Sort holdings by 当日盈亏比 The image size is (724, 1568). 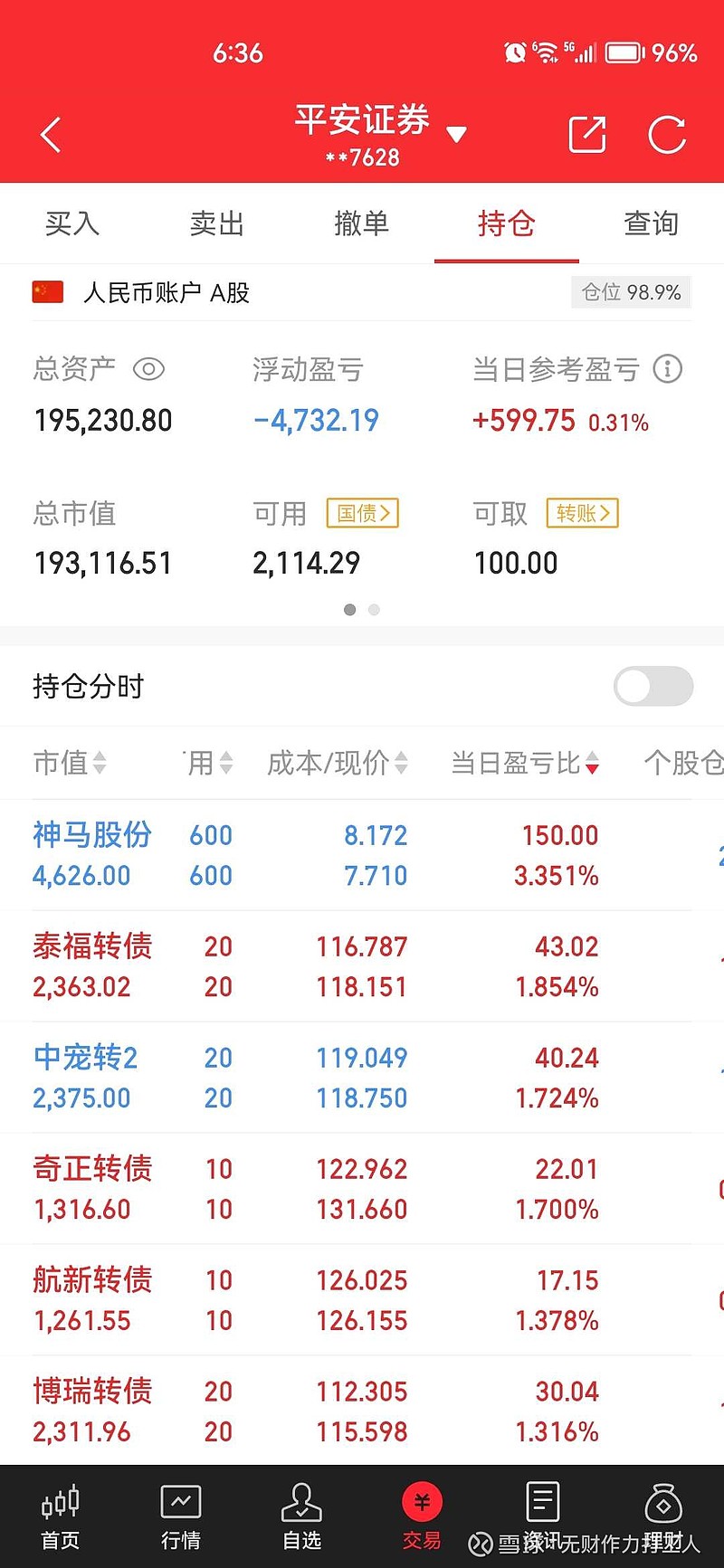click(x=525, y=763)
